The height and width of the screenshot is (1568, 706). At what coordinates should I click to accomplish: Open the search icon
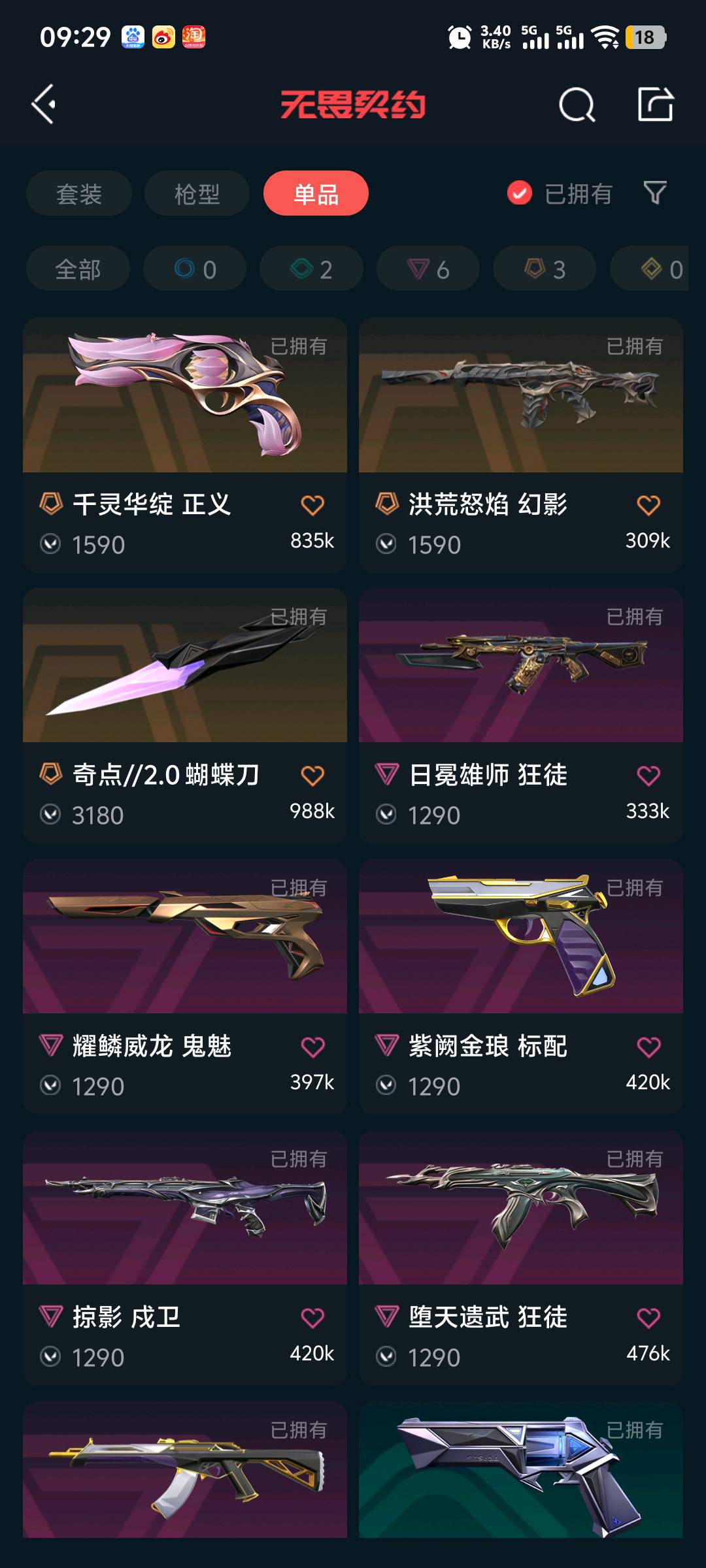coord(577,105)
